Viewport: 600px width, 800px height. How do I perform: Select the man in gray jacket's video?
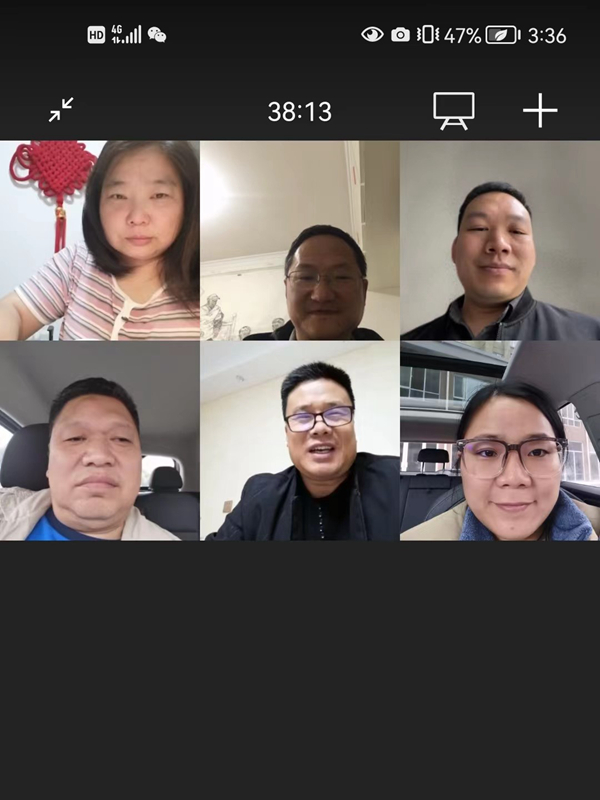[500, 240]
